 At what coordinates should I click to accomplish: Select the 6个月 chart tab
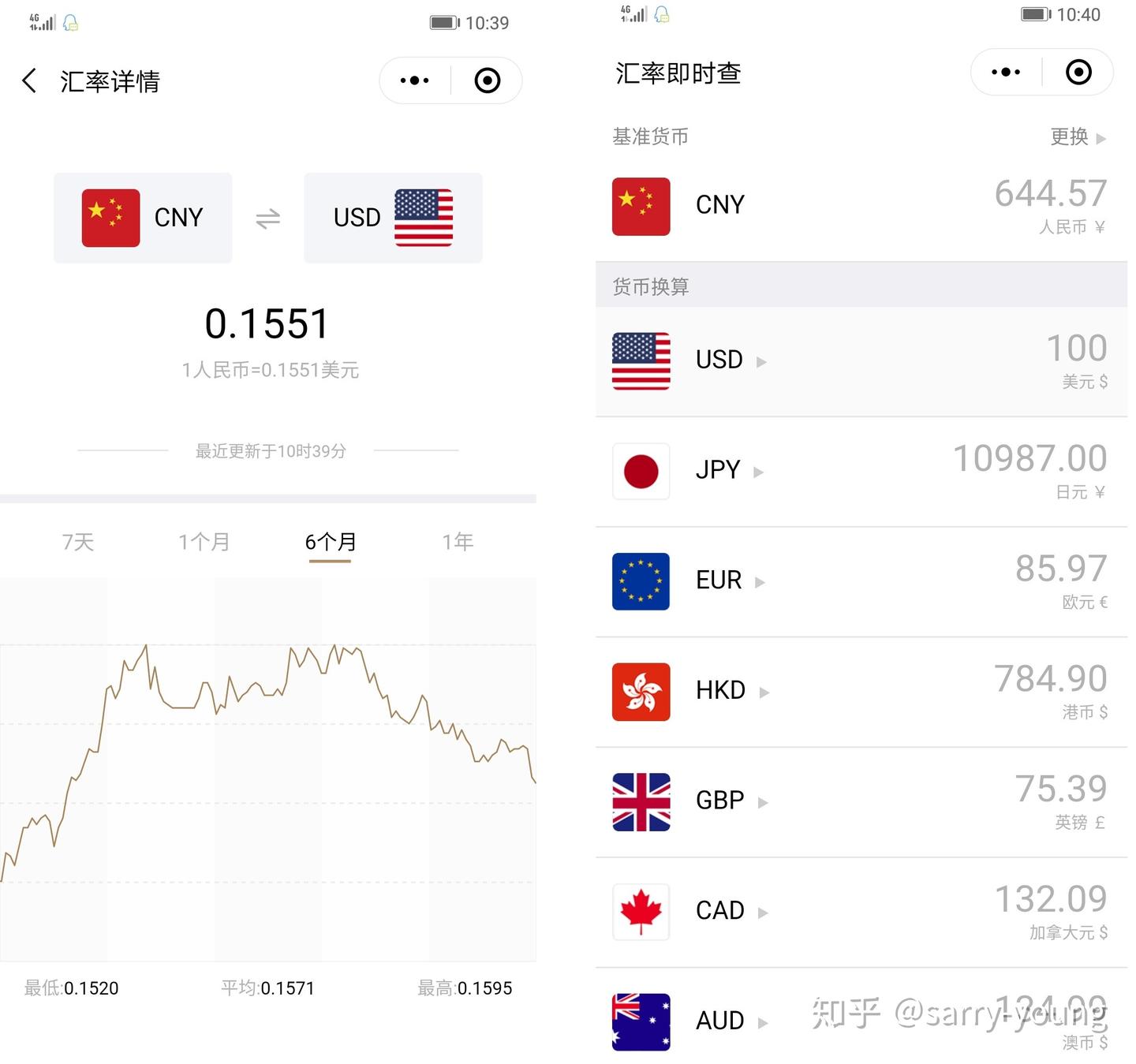(x=331, y=542)
